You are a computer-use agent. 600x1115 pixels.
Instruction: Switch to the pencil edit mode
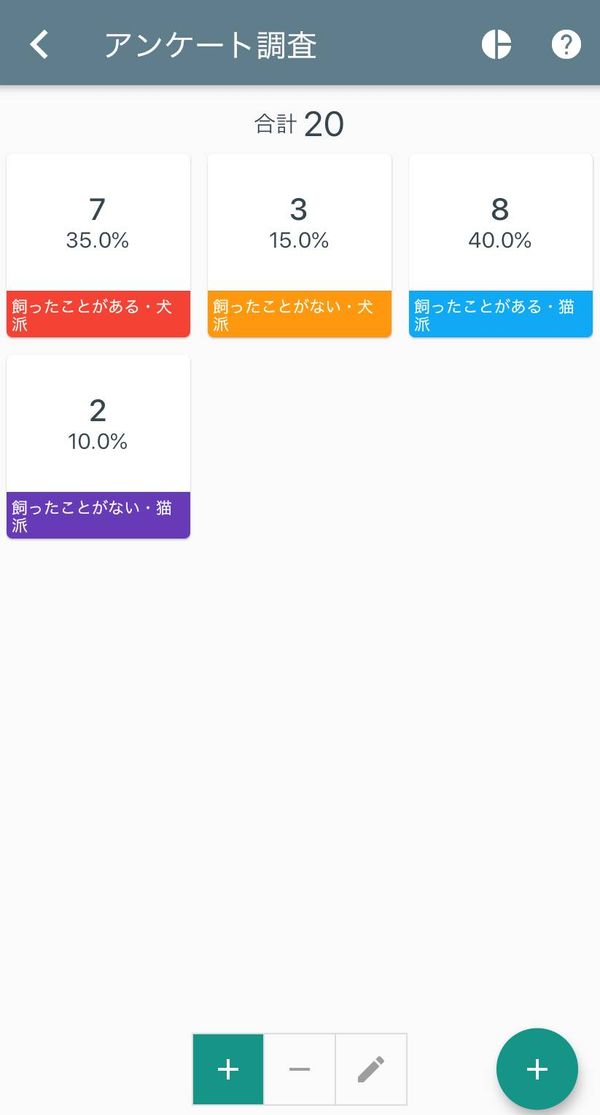pyautogui.click(x=371, y=1069)
